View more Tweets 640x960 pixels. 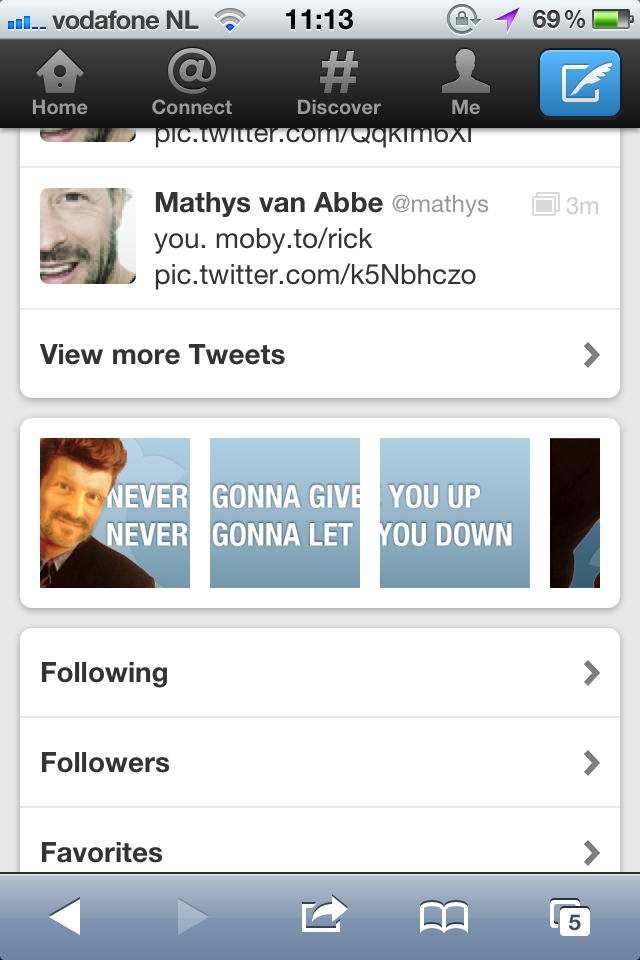click(320, 354)
